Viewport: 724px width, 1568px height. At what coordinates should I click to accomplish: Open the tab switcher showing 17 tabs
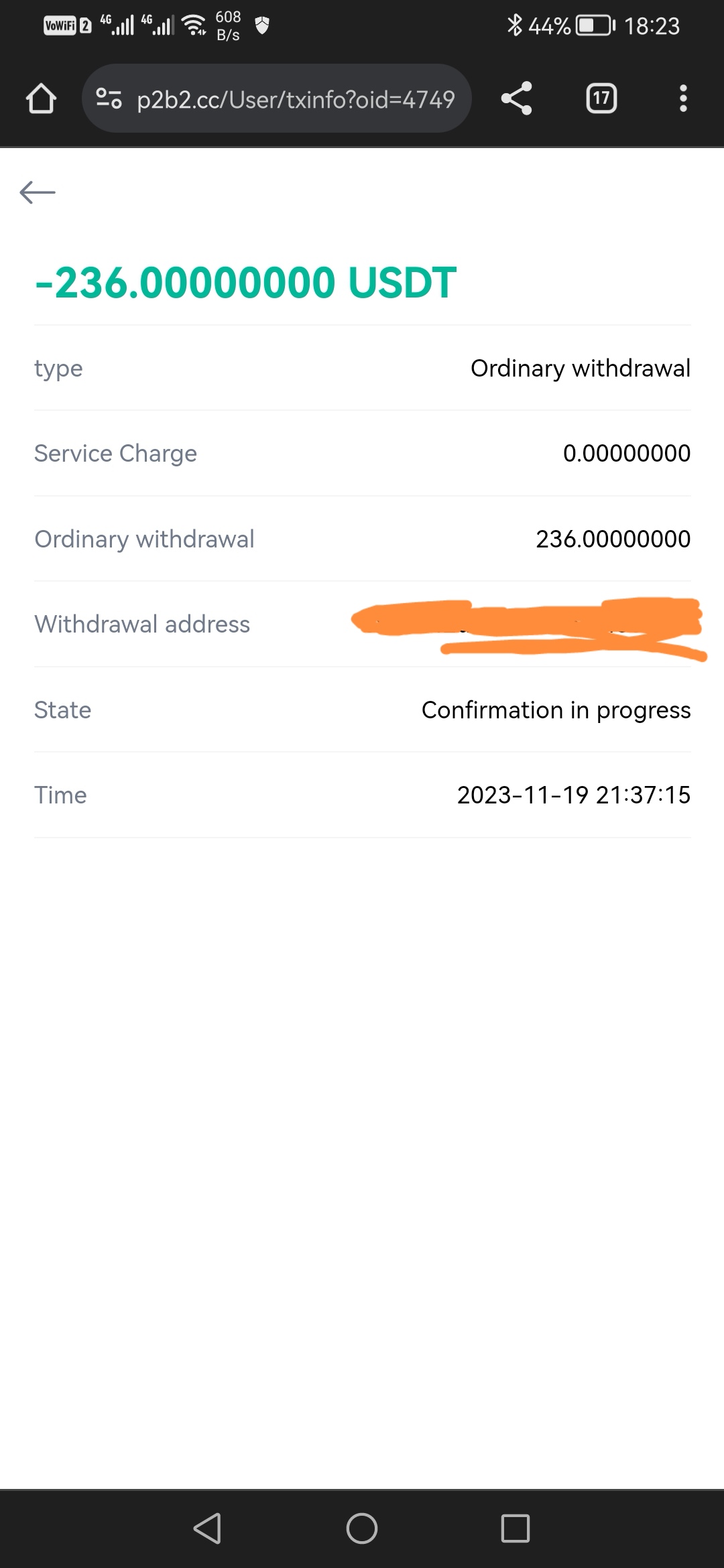[601, 99]
